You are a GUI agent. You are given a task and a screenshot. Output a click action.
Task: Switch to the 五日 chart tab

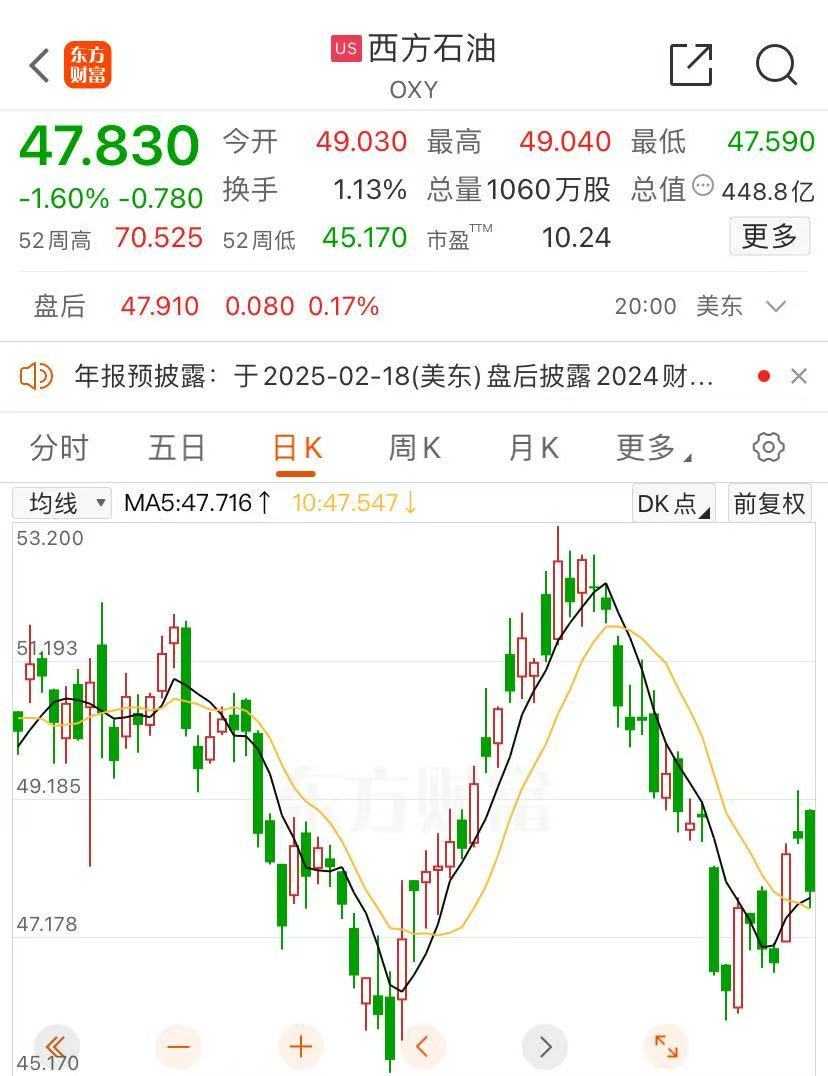pos(176,448)
